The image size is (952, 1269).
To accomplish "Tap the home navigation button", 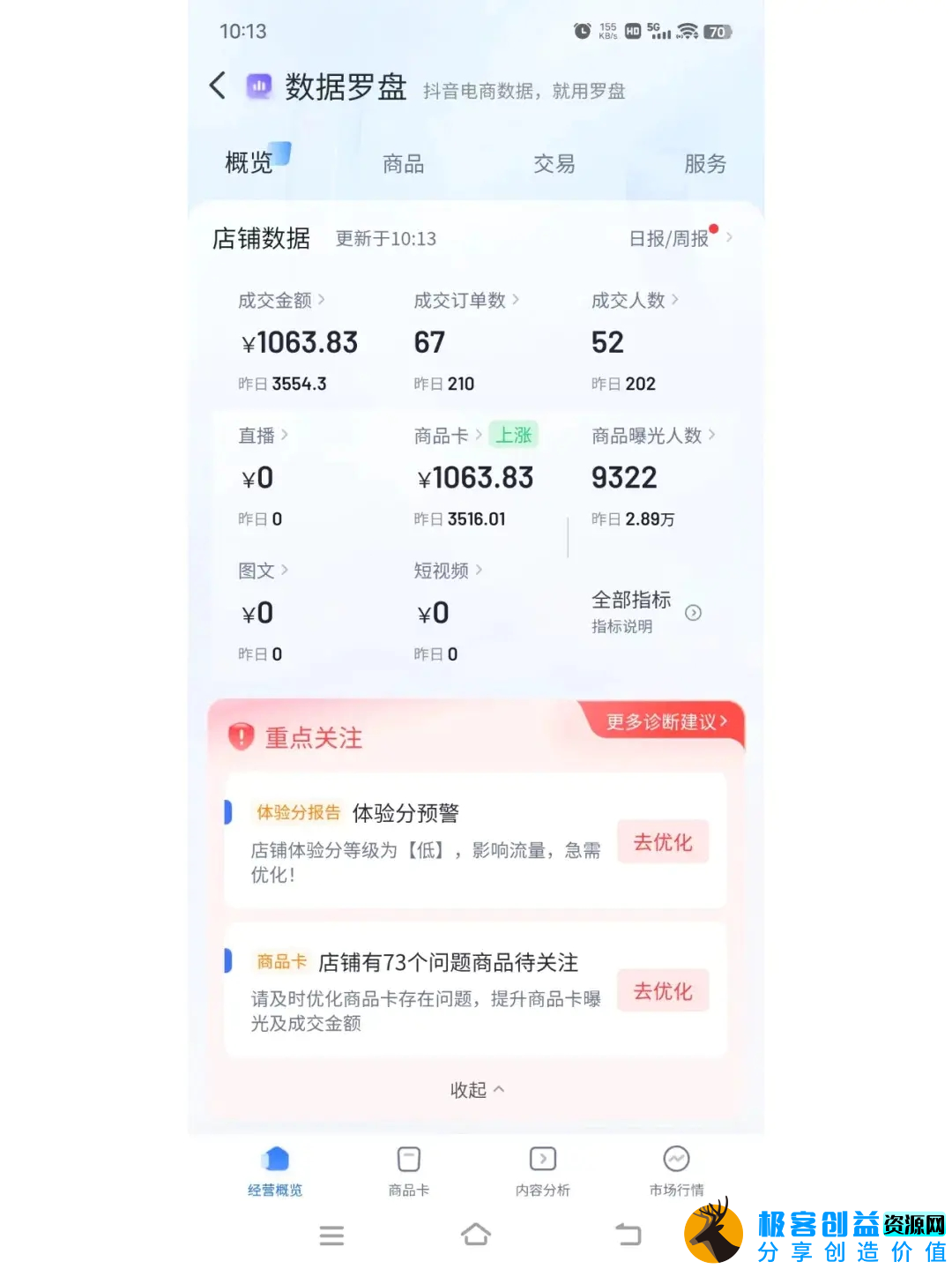I will [x=476, y=1235].
